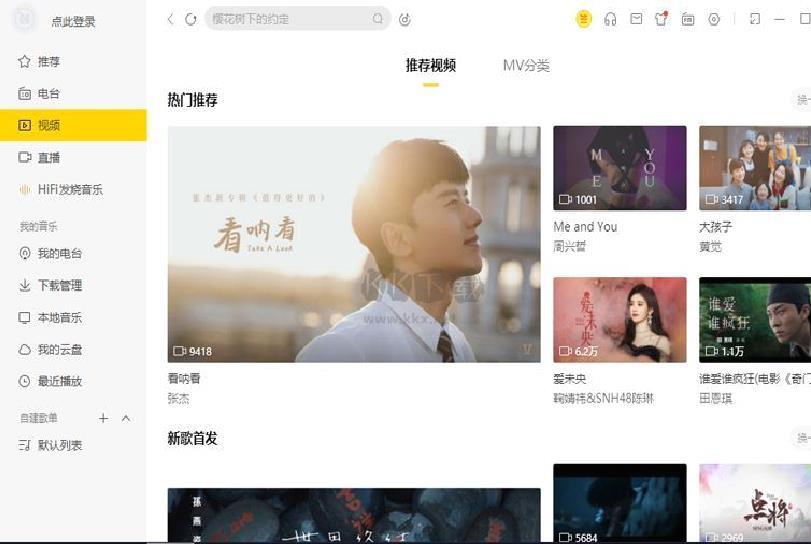Open 我的云盘 cloud drive

pyautogui.click(x=59, y=350)
